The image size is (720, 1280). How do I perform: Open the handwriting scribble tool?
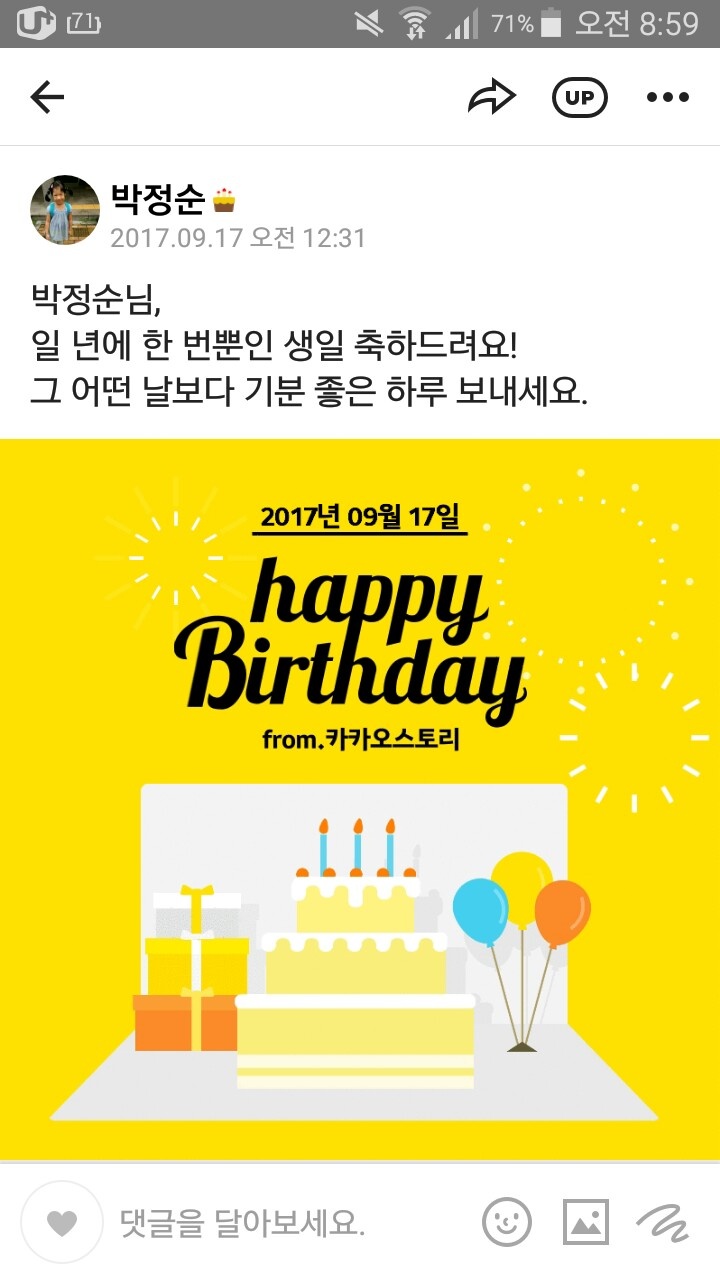tap(663, 1222)
